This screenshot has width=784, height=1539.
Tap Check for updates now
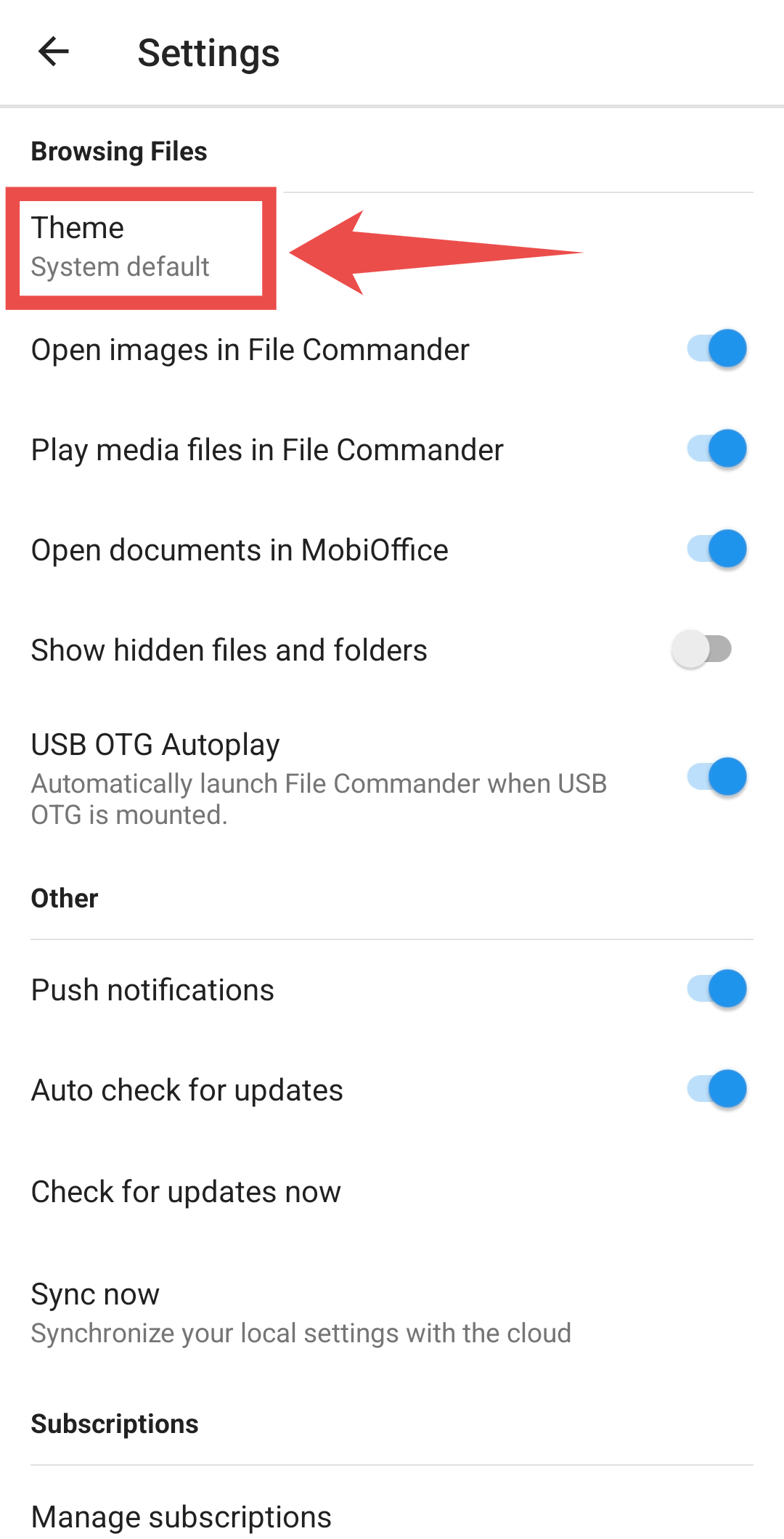point(186,1192)
